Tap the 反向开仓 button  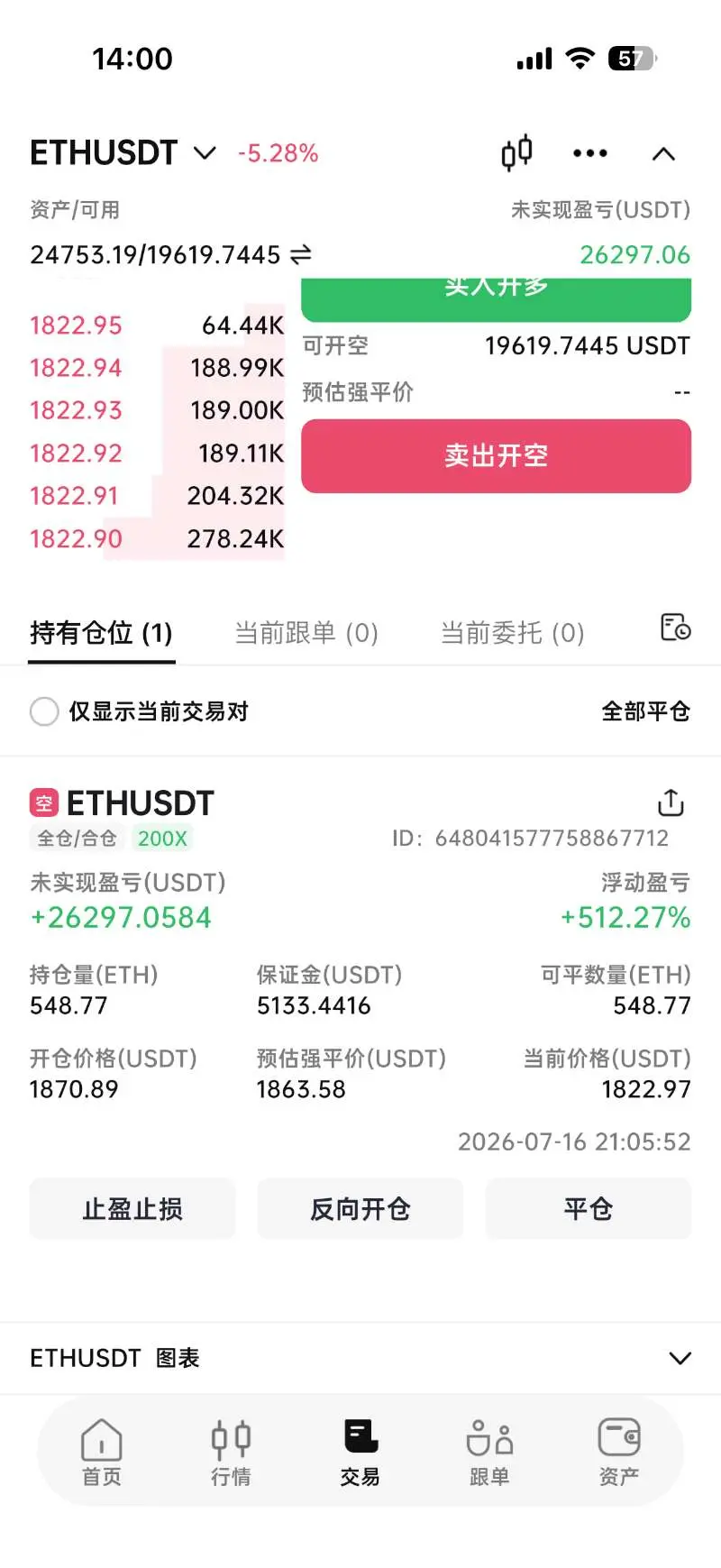point(360,1208)
